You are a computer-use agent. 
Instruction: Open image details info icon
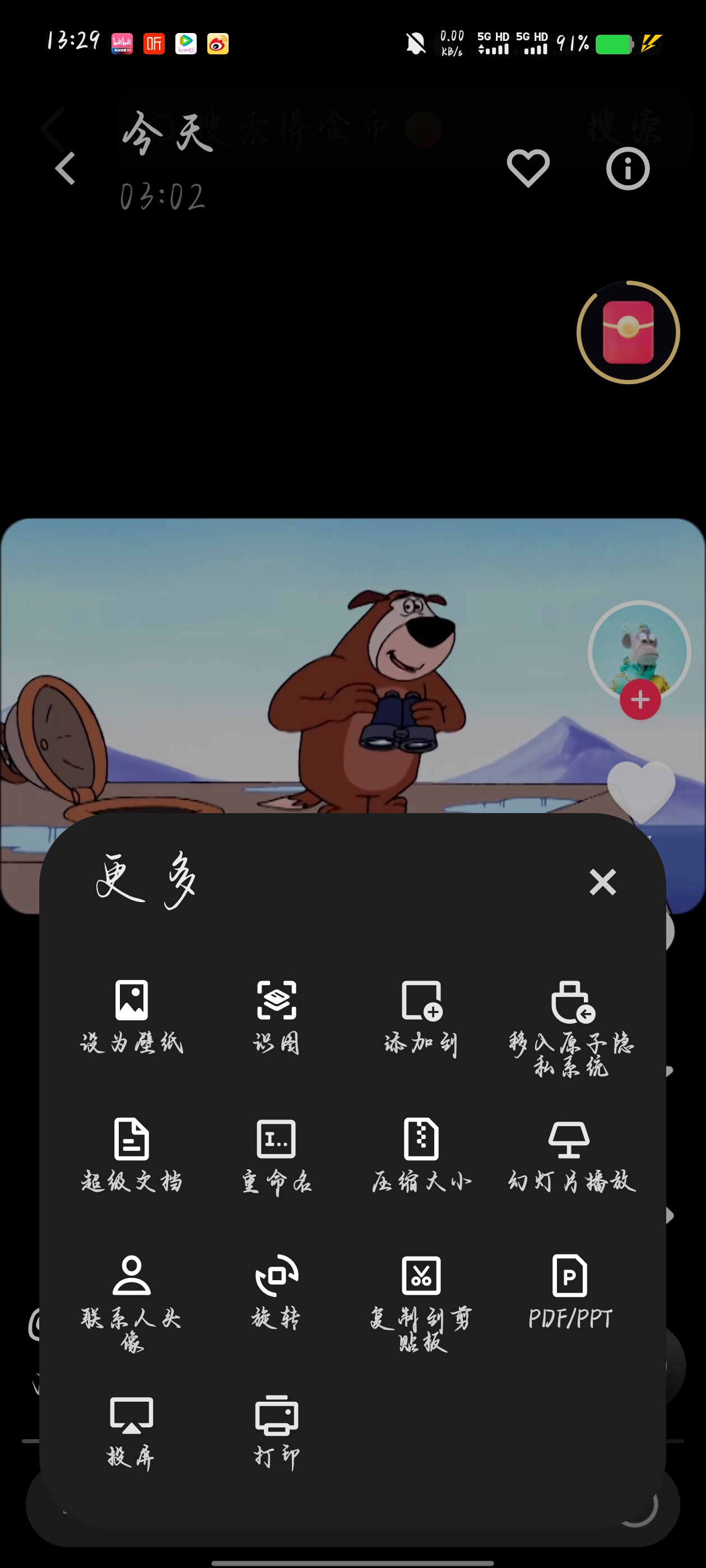[628, 168]
